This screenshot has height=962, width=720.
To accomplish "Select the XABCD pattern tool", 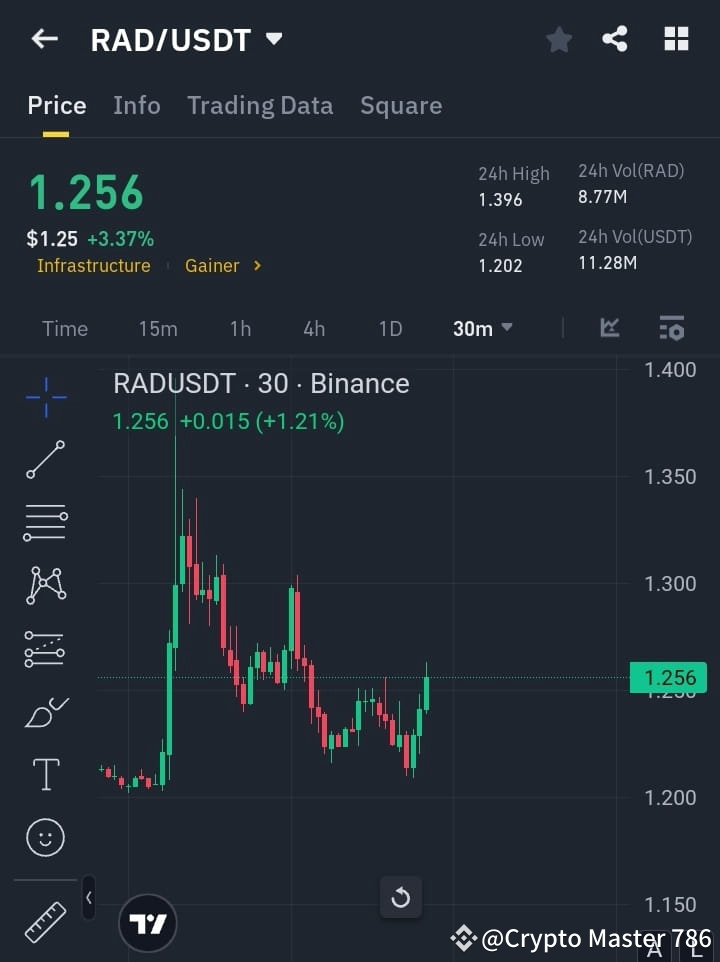I will (45, 586).
